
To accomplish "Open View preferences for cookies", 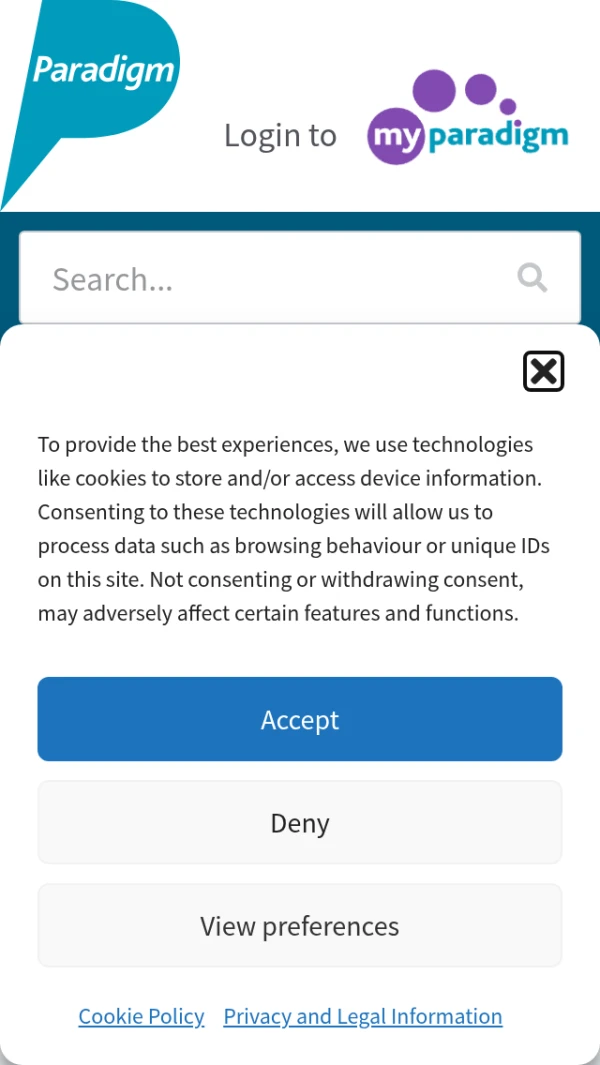I will [300, 925].
